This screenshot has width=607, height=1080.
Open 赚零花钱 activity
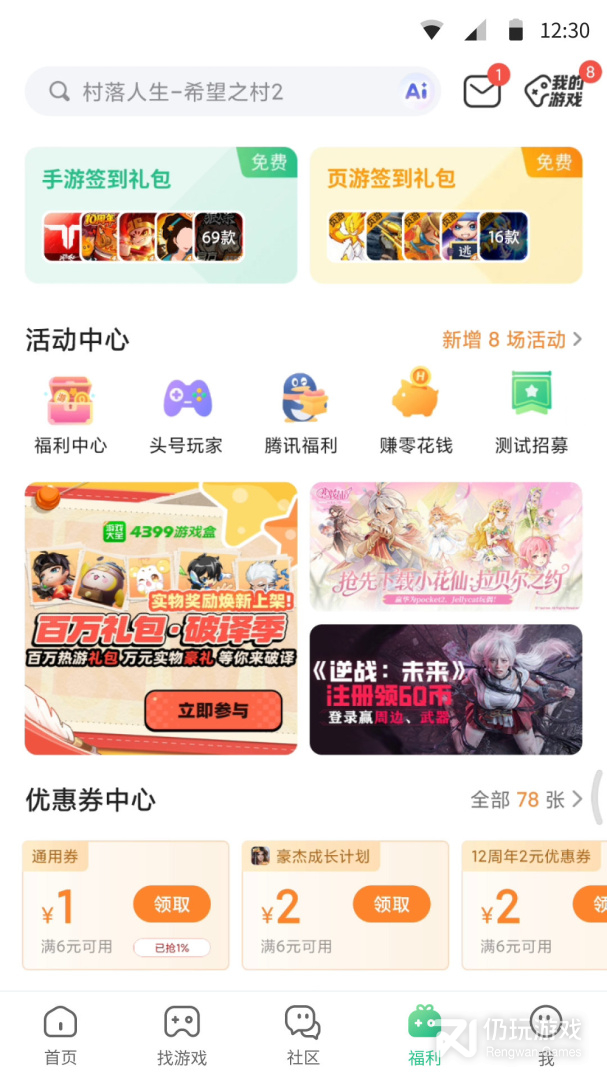point(417,413)
